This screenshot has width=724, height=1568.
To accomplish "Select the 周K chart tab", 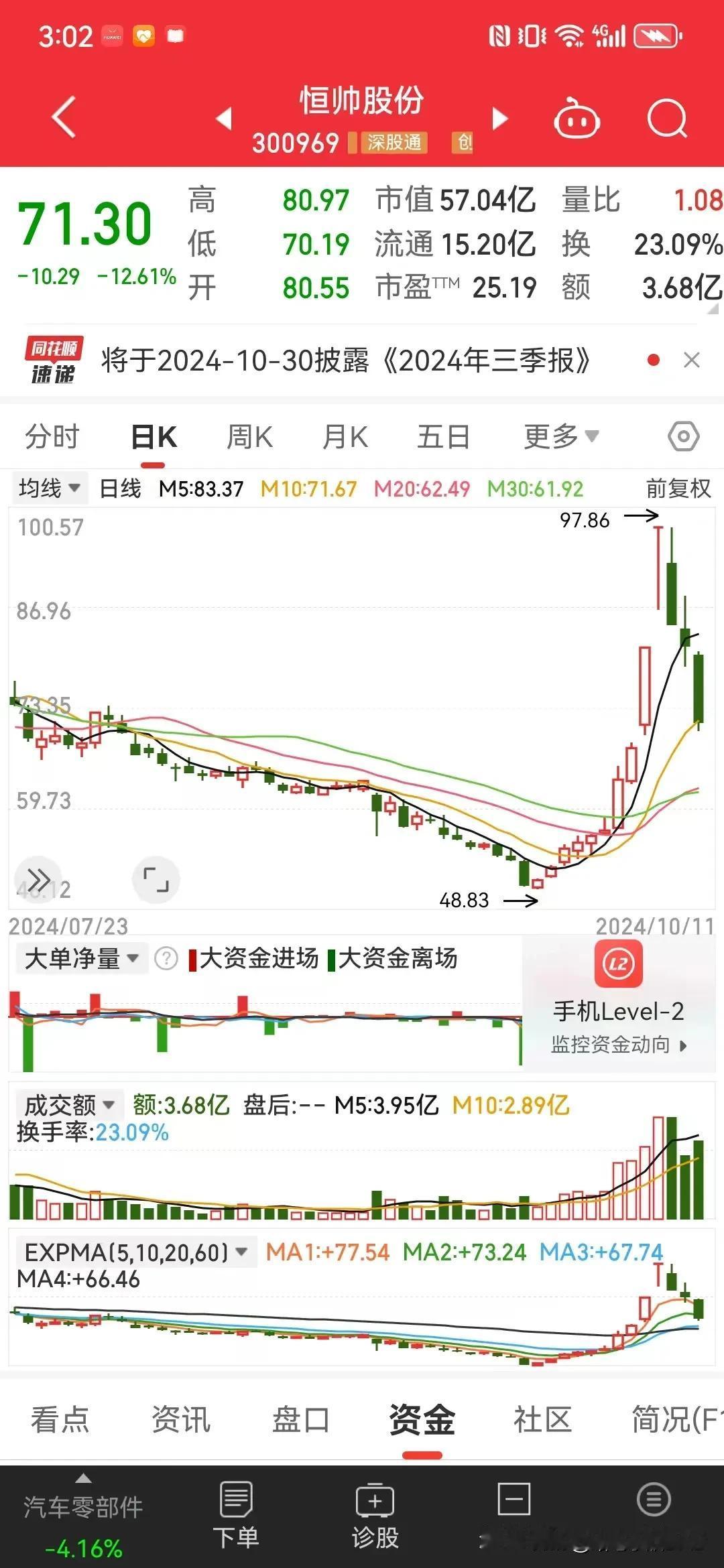I will pyautogui.click(x=250, y=437).
